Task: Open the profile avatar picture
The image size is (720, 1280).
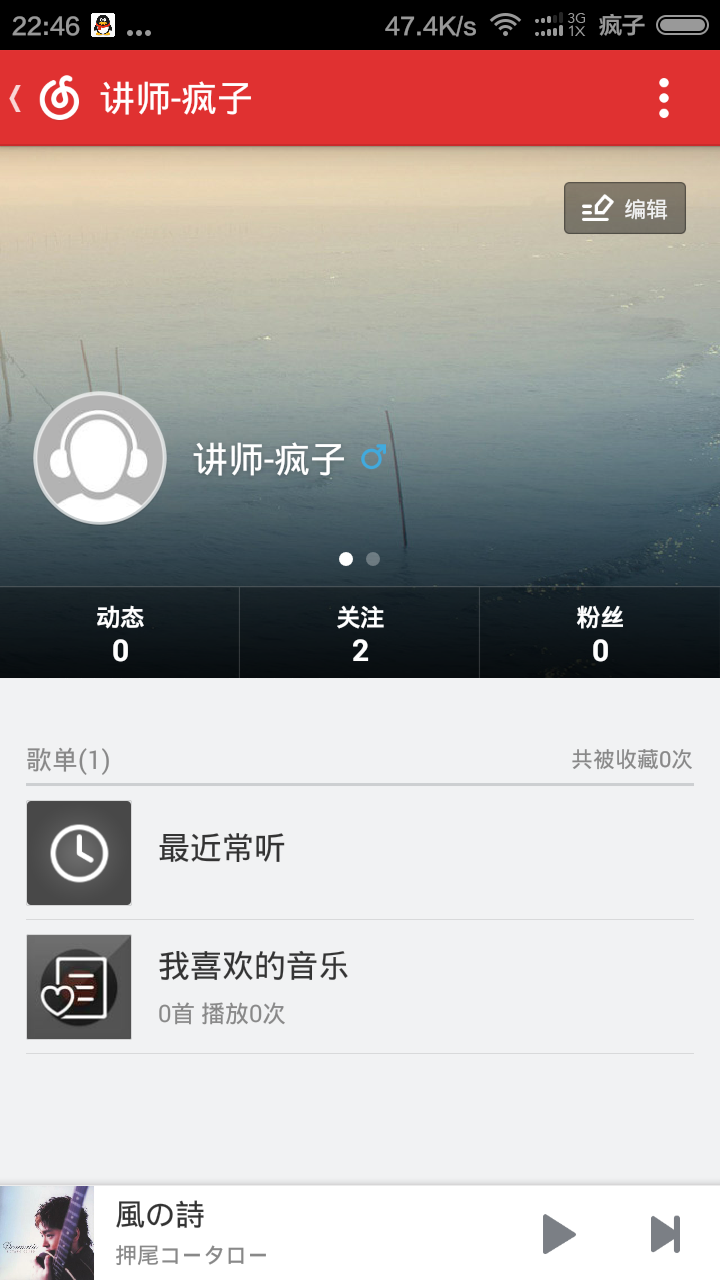Action: pyautogui.click(x=99, y=458)
